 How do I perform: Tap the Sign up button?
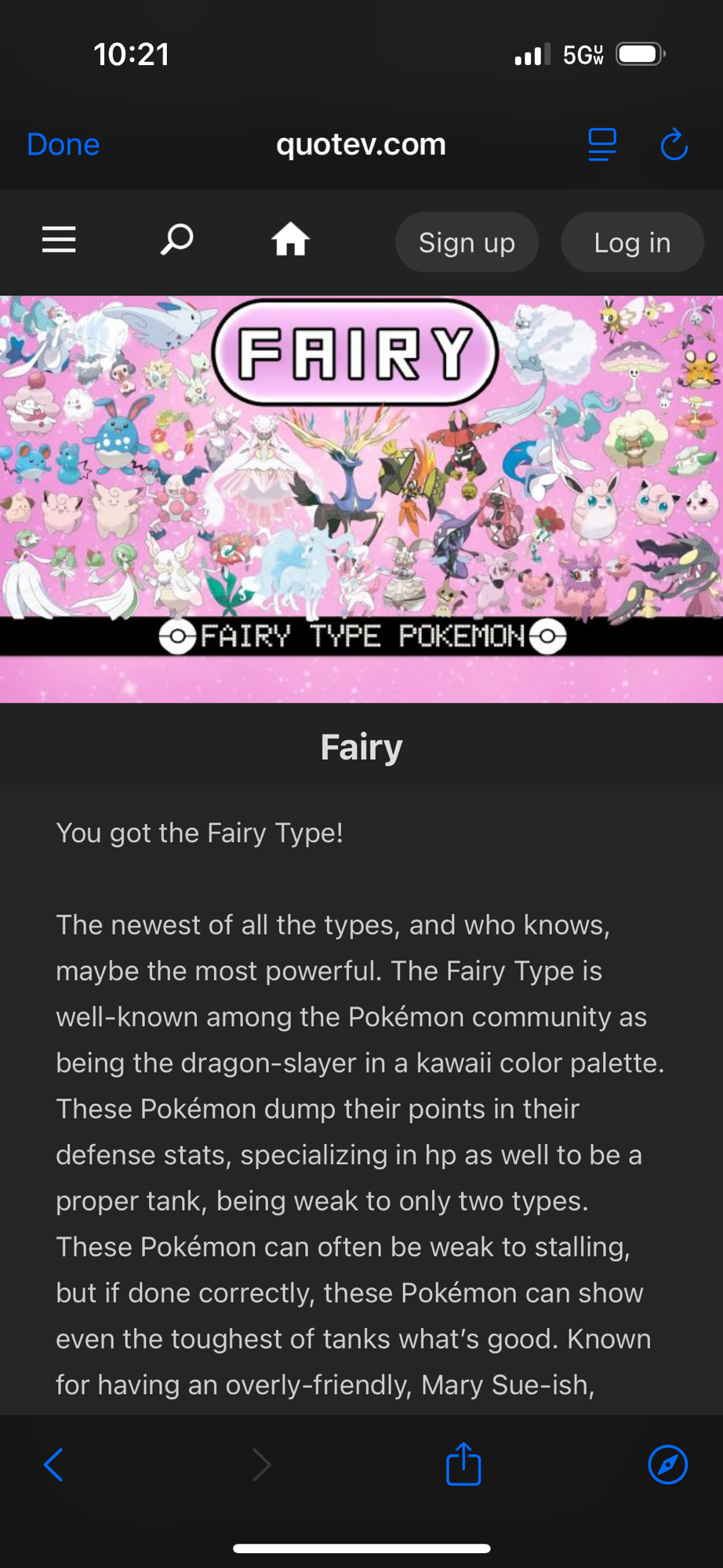(467, 242)
